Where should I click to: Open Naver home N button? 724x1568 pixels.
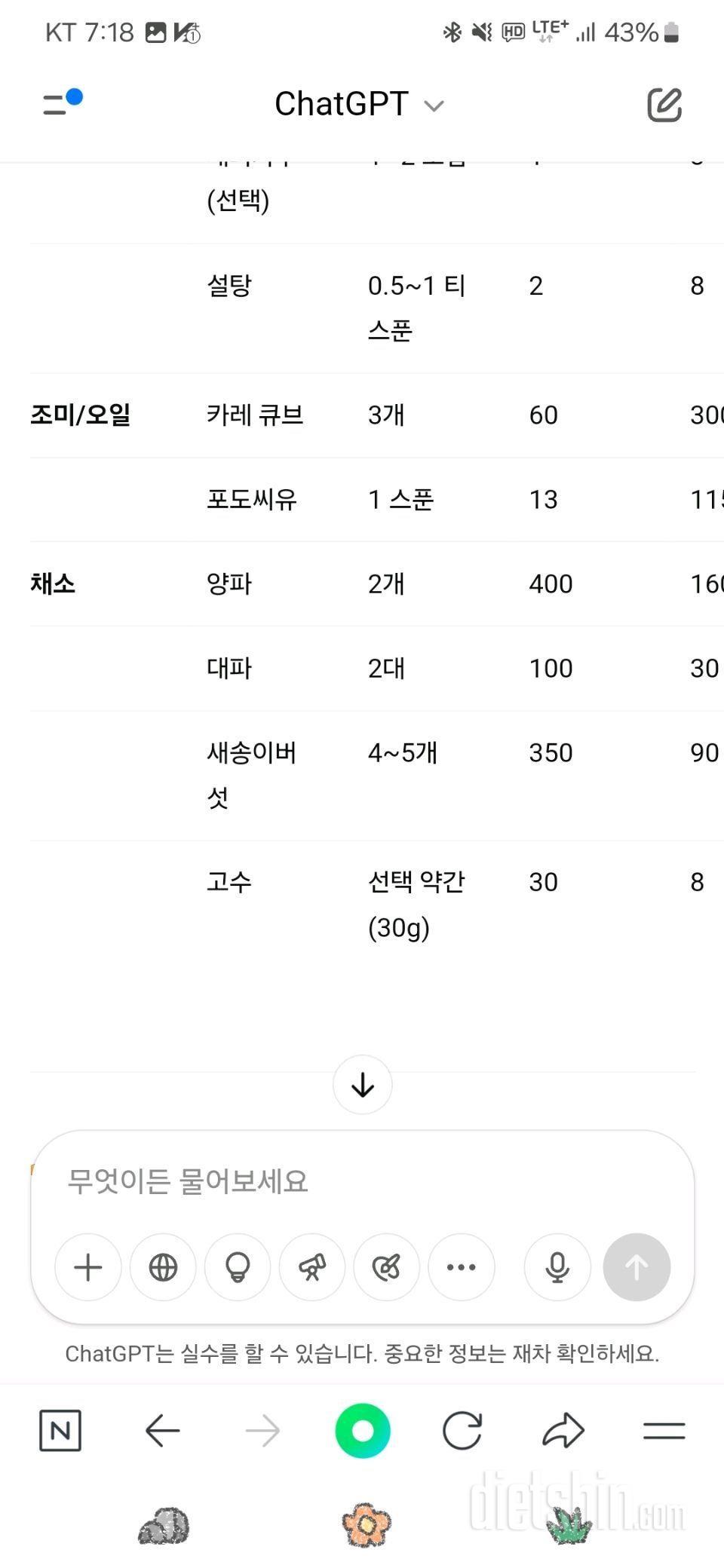point(60,1430)
